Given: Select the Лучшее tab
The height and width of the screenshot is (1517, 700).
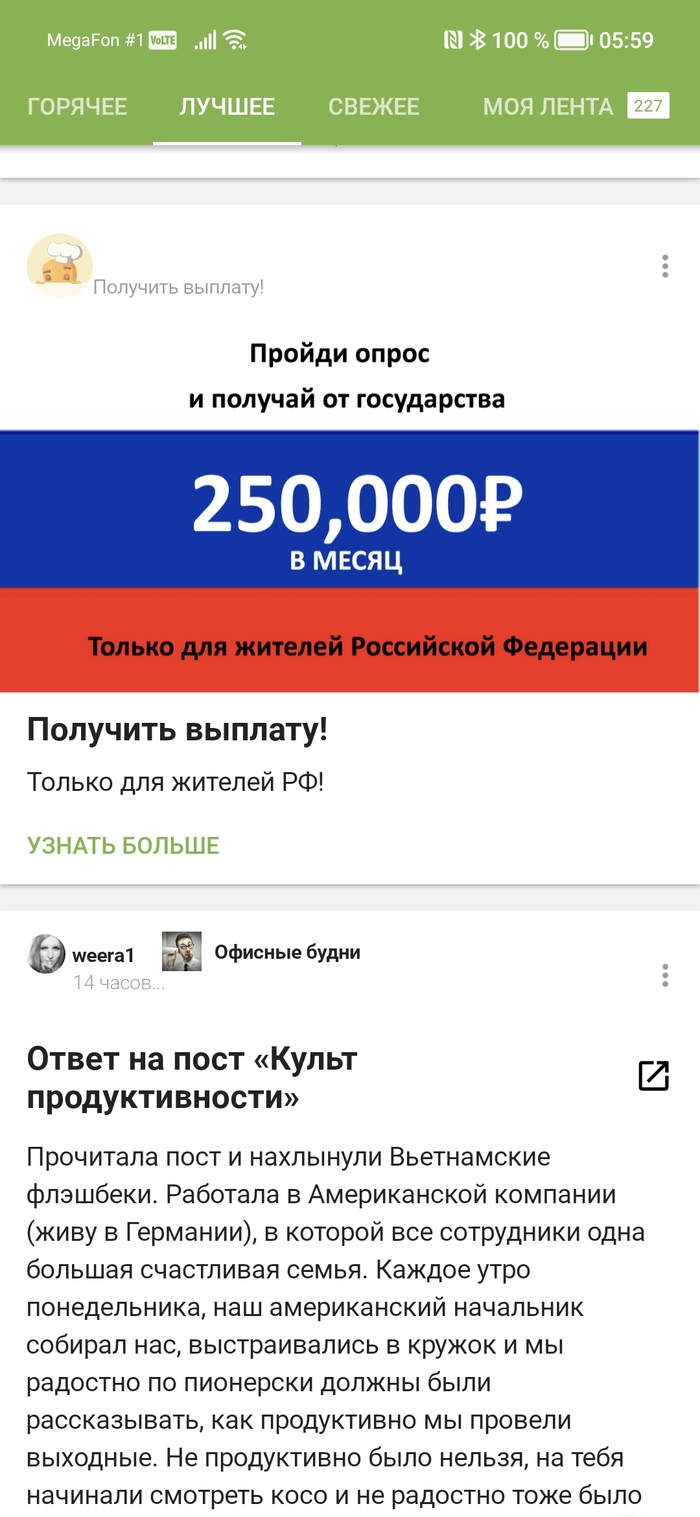Looking at the screenshot, I should (227, 107).
